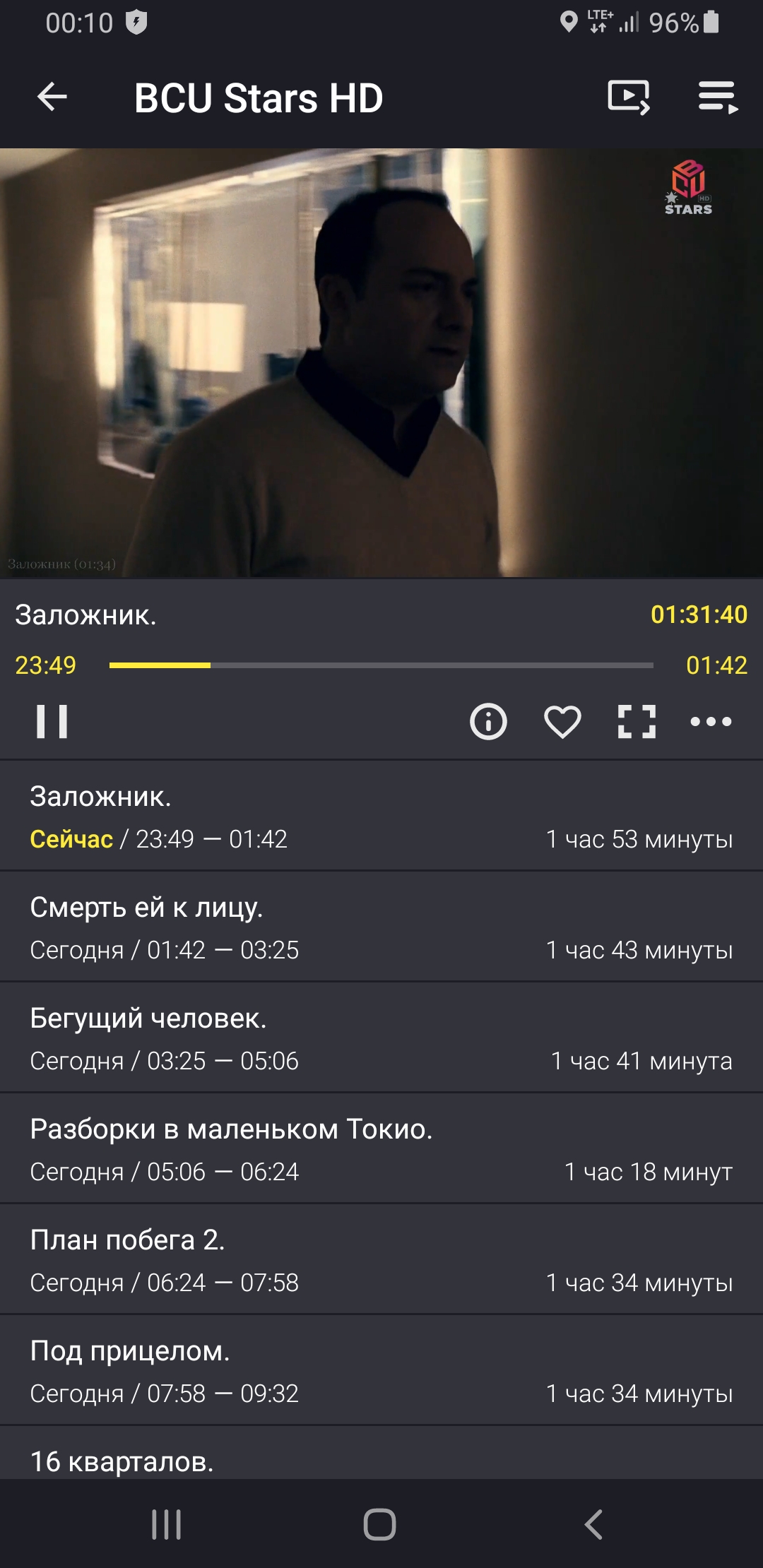Viewport: 763px width, 1568px height.
Task: Show program info with the info icon
Action: [x=488, y=721]
